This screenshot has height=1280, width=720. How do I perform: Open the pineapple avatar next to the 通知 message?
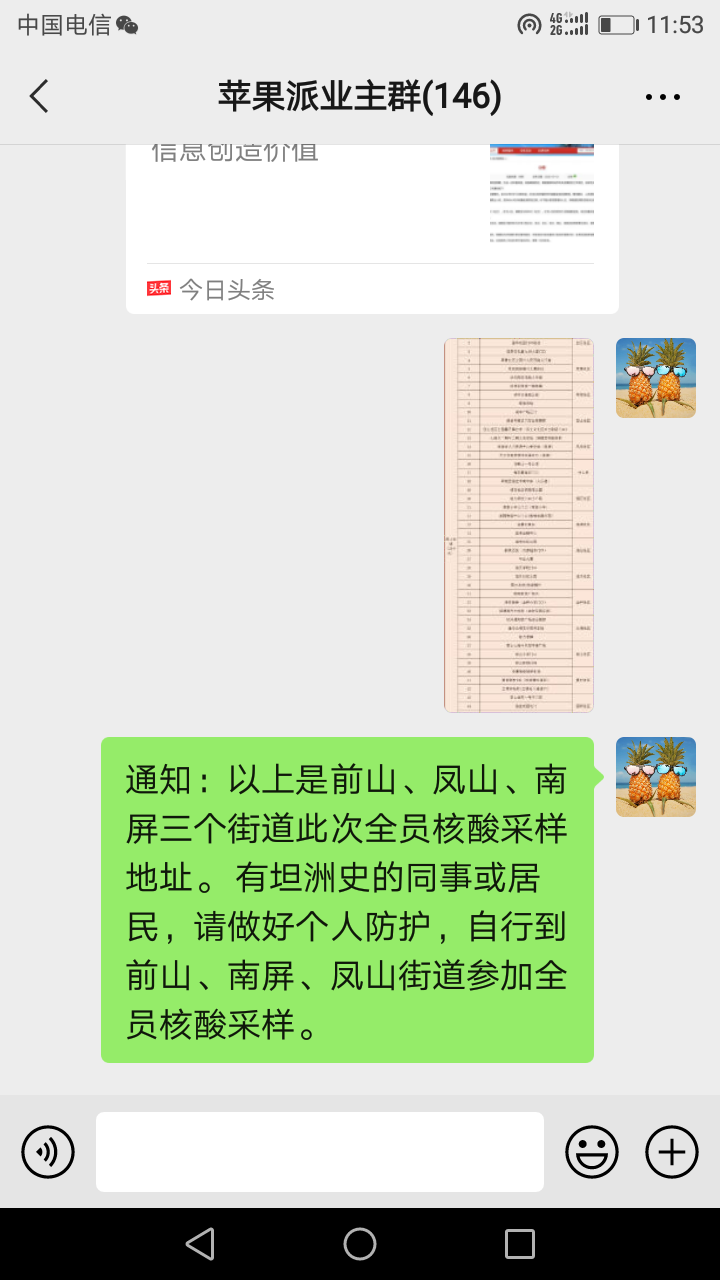(655, 777)
